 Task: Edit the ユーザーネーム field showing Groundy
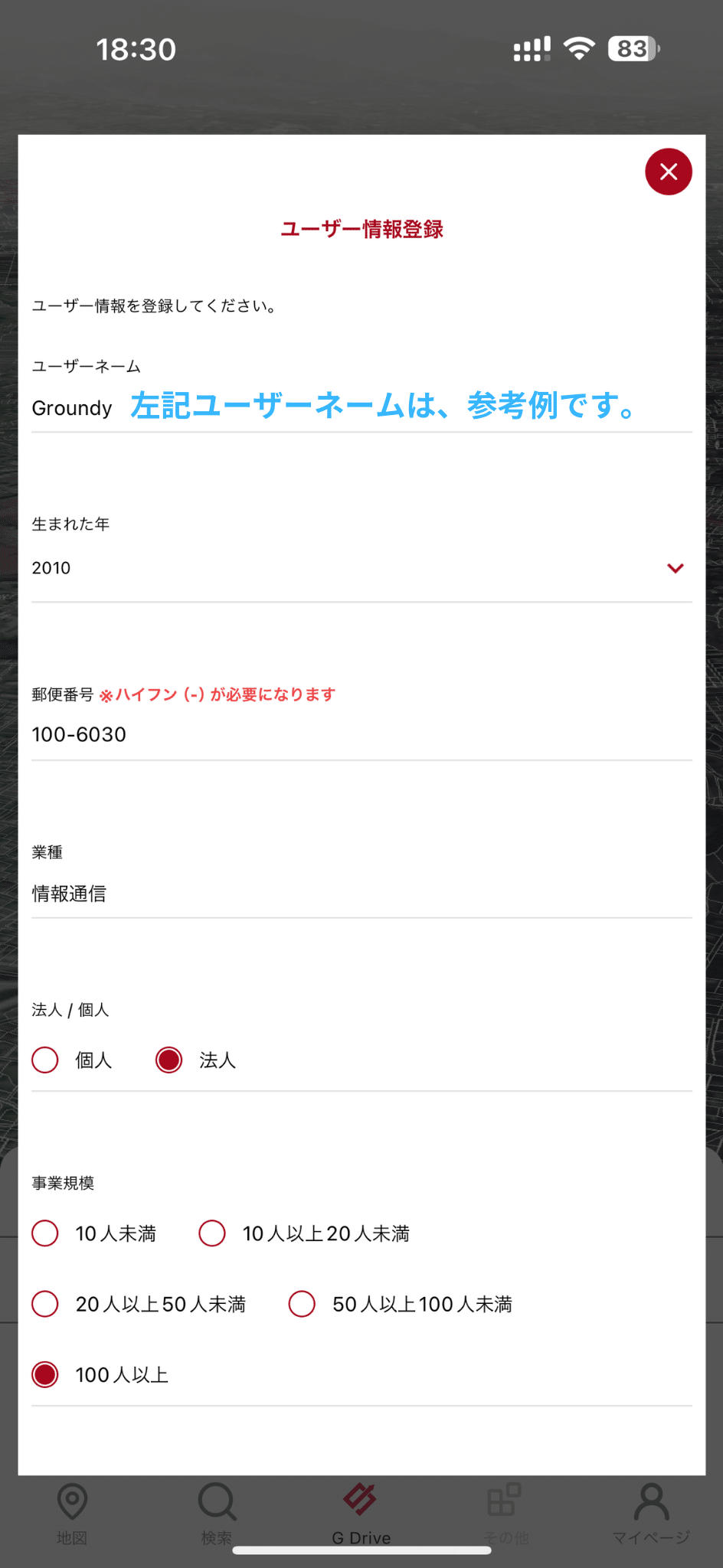[x=73, y=408]
